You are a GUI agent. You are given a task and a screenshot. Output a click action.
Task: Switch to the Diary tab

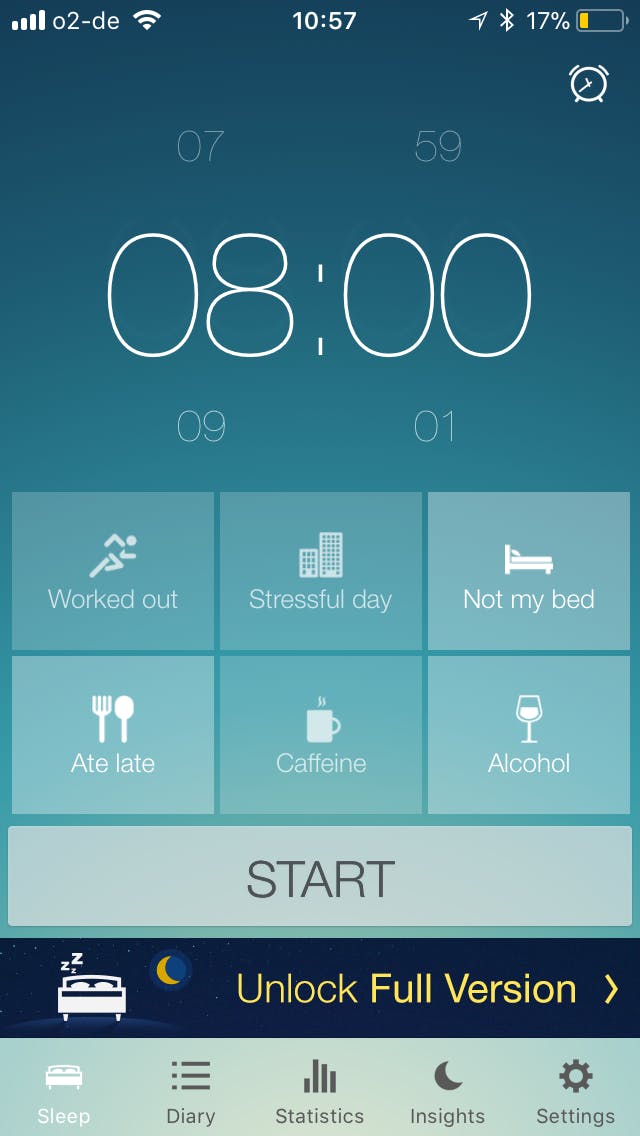[191, 1090]
